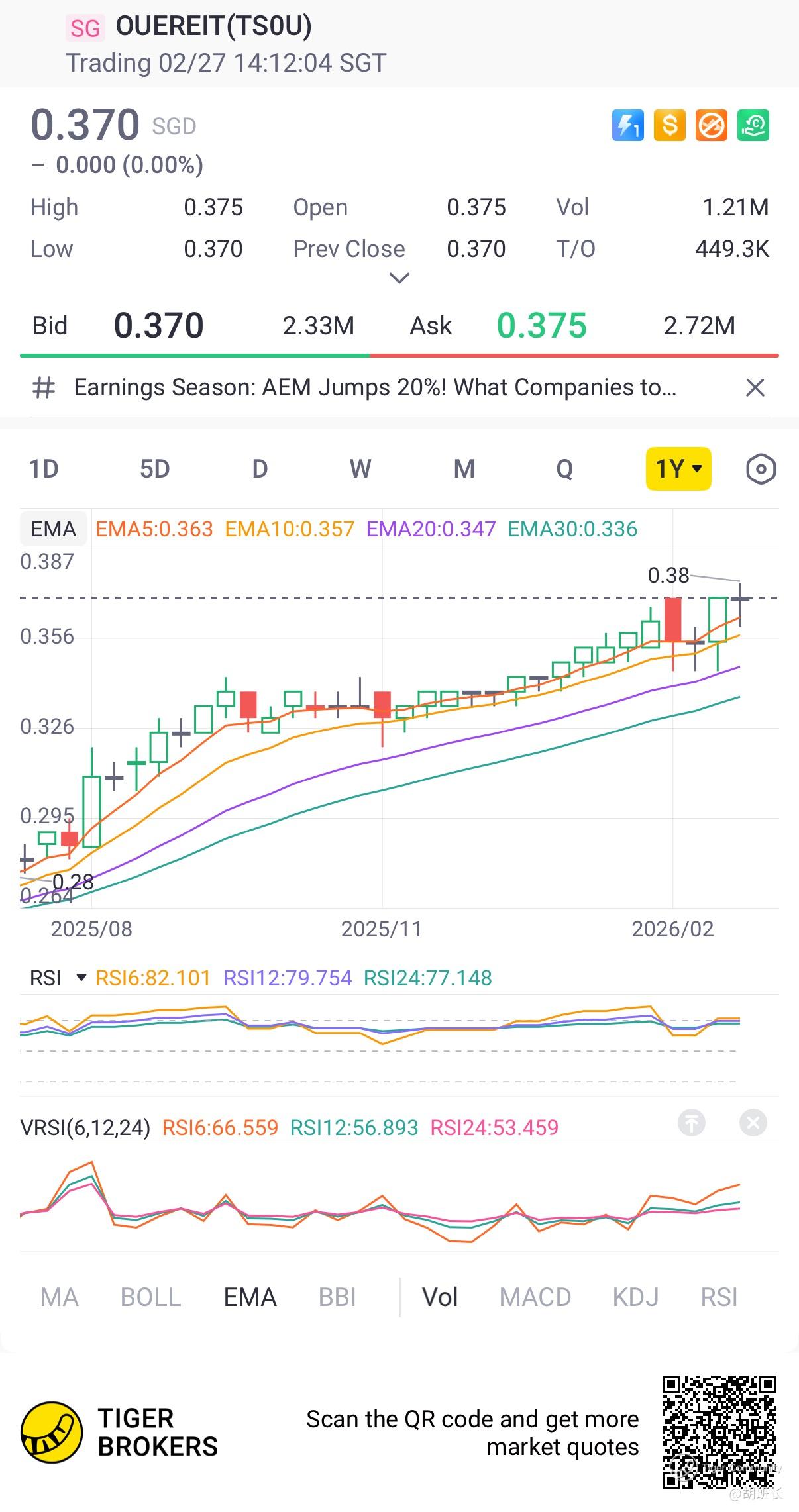Select the 5D chart period
Viewport: 799px width, 1512px height.
154,469
